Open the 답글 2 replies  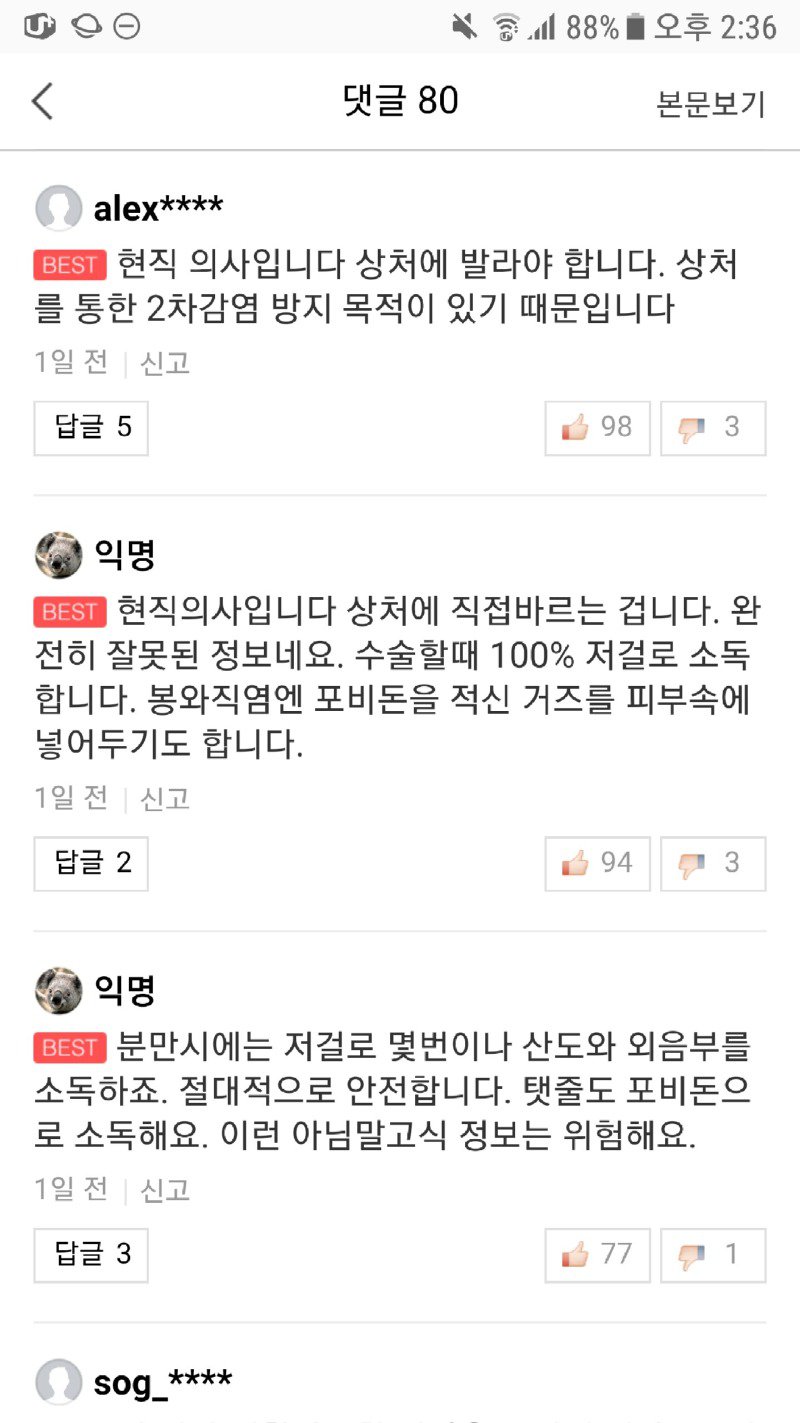[x=91, y=863]
